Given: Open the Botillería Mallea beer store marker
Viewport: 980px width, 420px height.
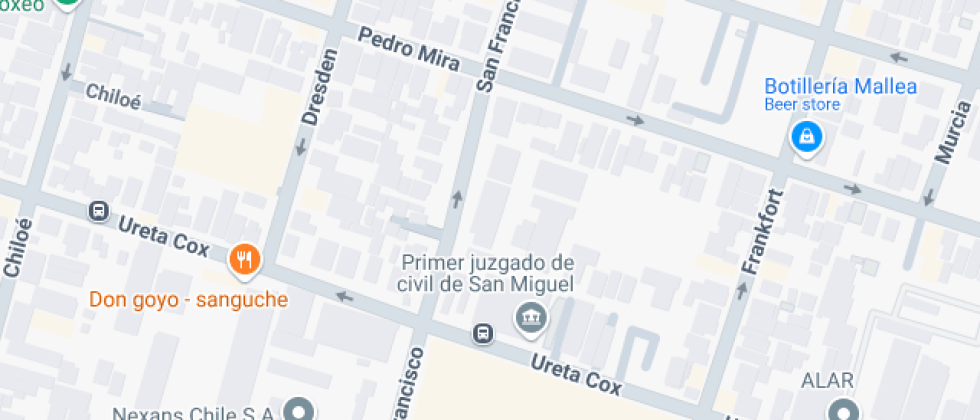Looking at the screenshot, I should pos(805,137).
